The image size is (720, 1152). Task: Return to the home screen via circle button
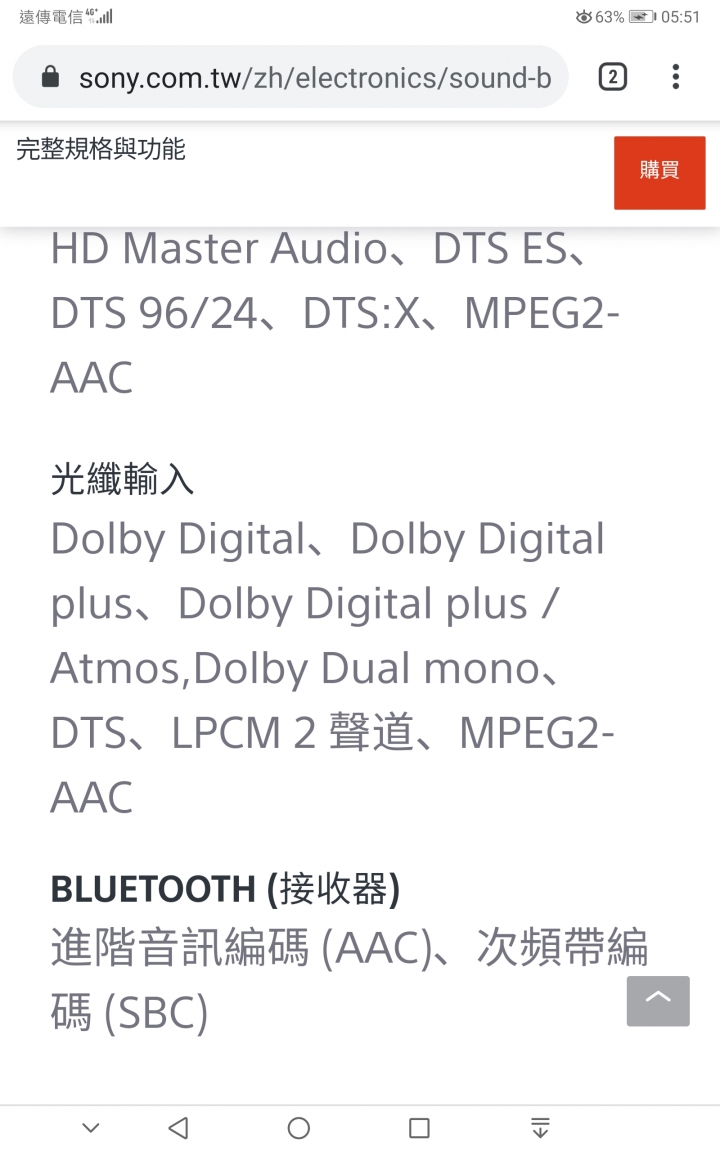click(298, 1128)
